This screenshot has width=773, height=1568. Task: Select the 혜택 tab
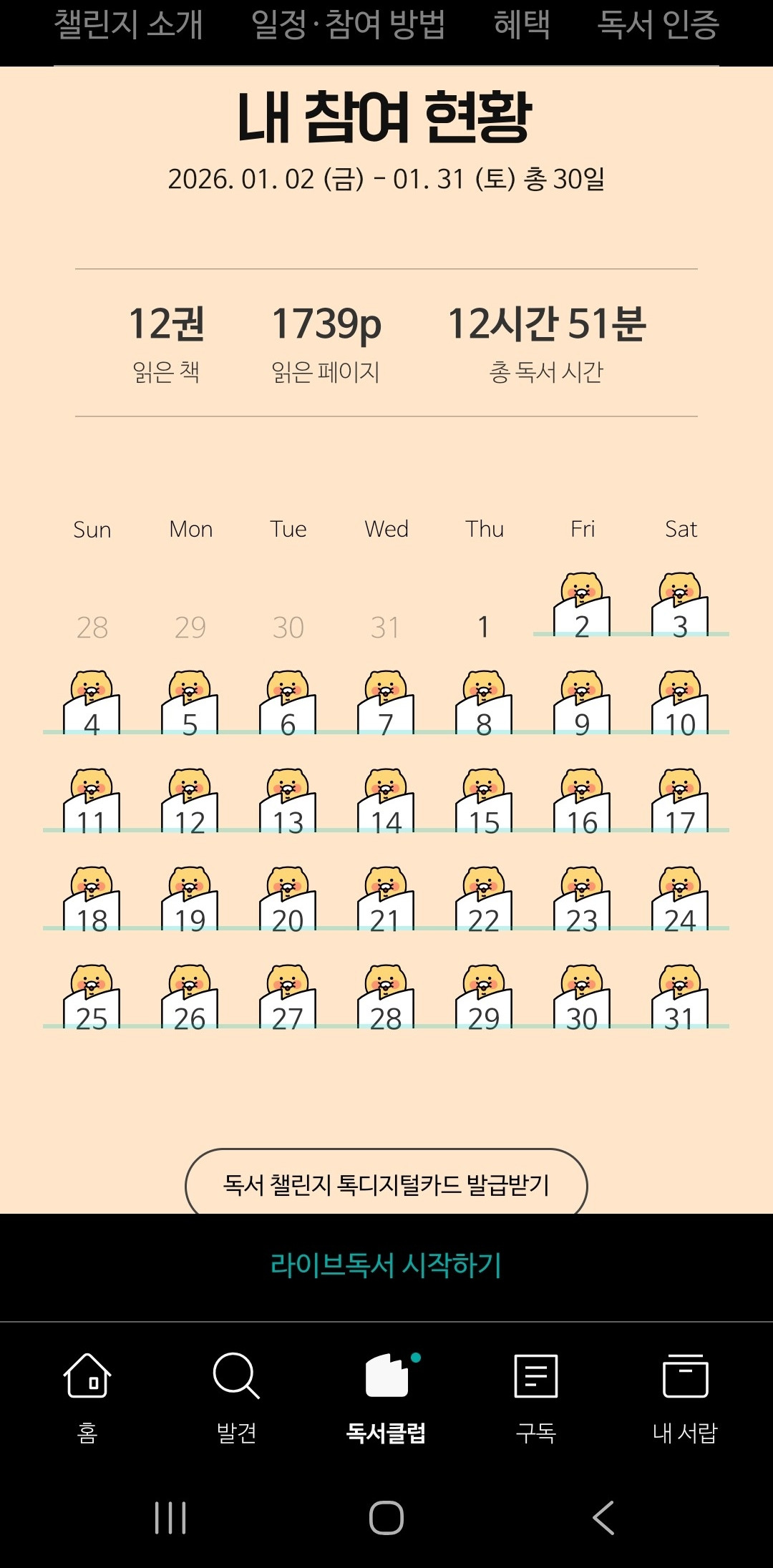[x=522, y=26]
